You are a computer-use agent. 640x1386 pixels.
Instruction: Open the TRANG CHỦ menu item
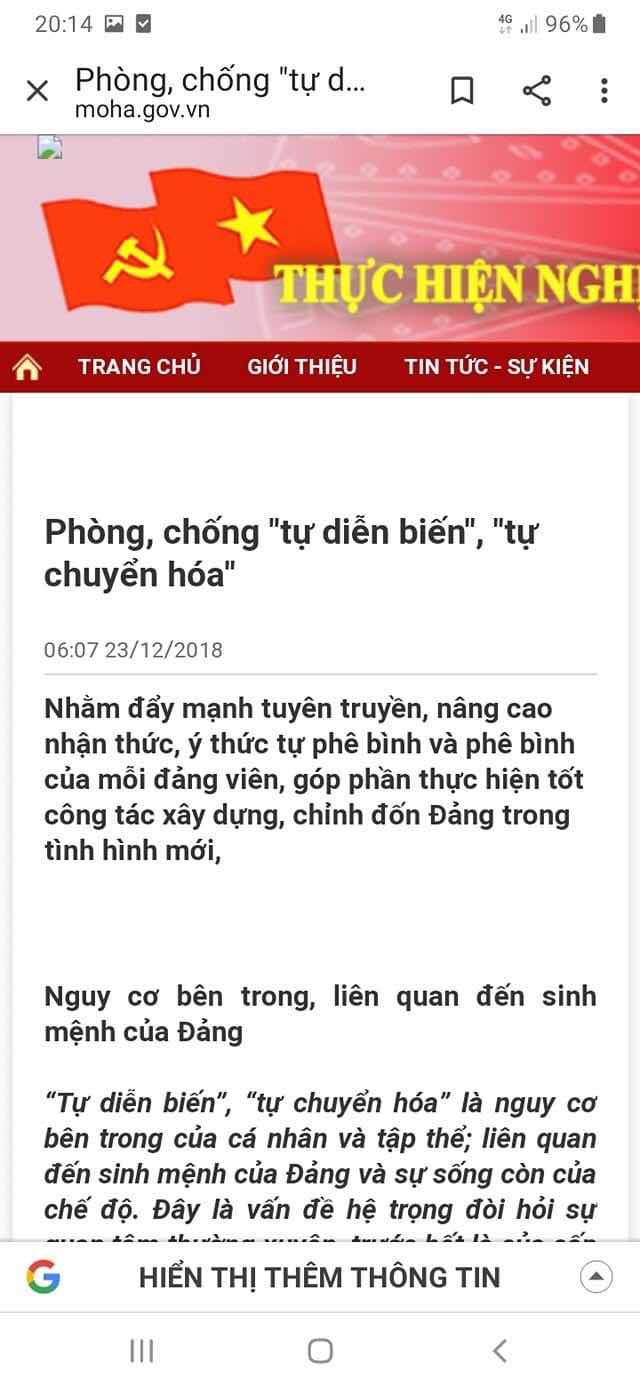(139, 366)
